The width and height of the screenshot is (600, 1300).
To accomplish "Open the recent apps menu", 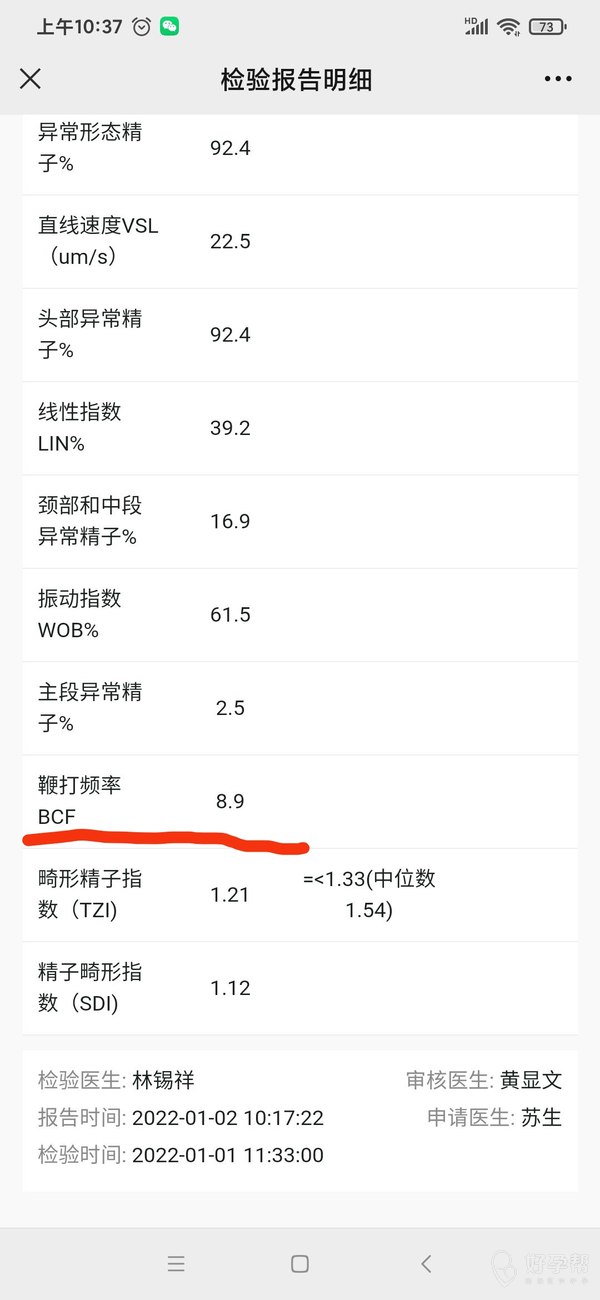I will (176, 1264).
